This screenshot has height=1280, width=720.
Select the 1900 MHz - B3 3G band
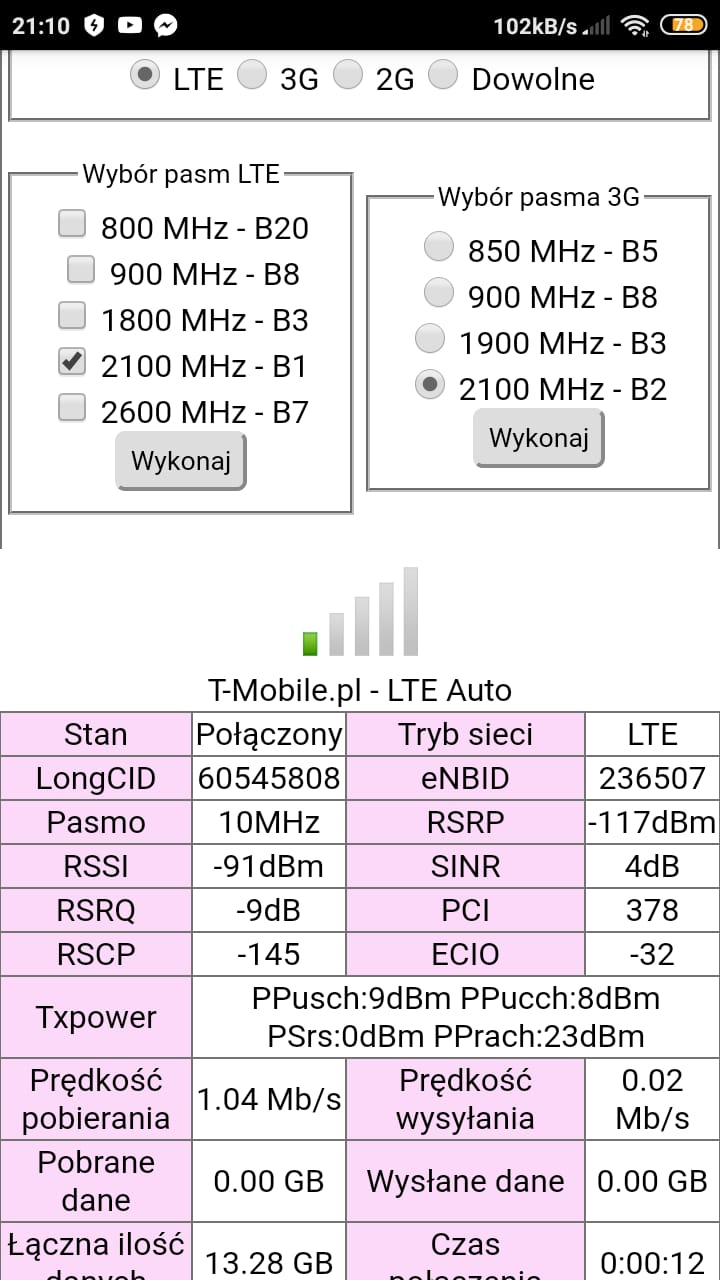430,338
